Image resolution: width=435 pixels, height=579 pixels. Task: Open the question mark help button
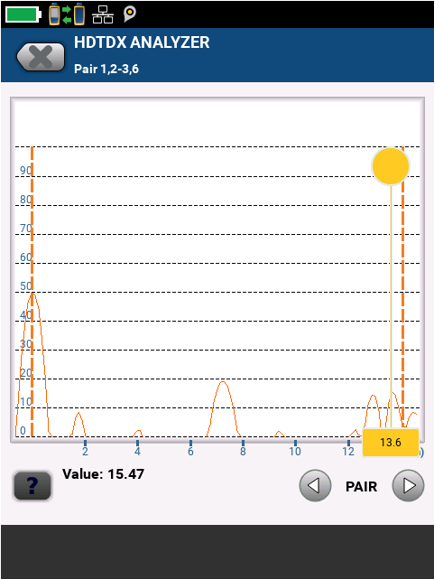[x=32, y=486]
